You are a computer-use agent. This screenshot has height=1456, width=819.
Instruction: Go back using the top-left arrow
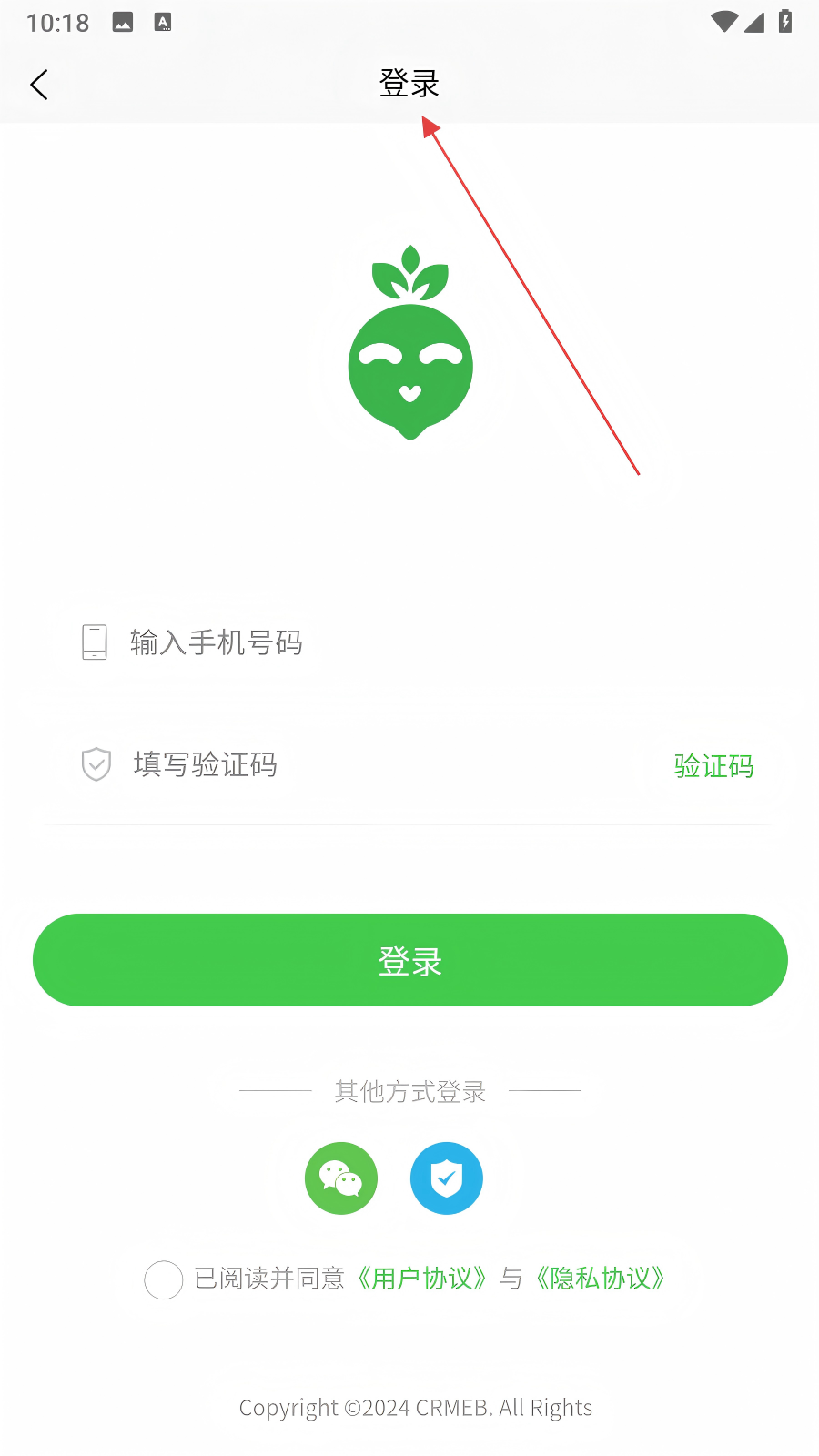39,85
